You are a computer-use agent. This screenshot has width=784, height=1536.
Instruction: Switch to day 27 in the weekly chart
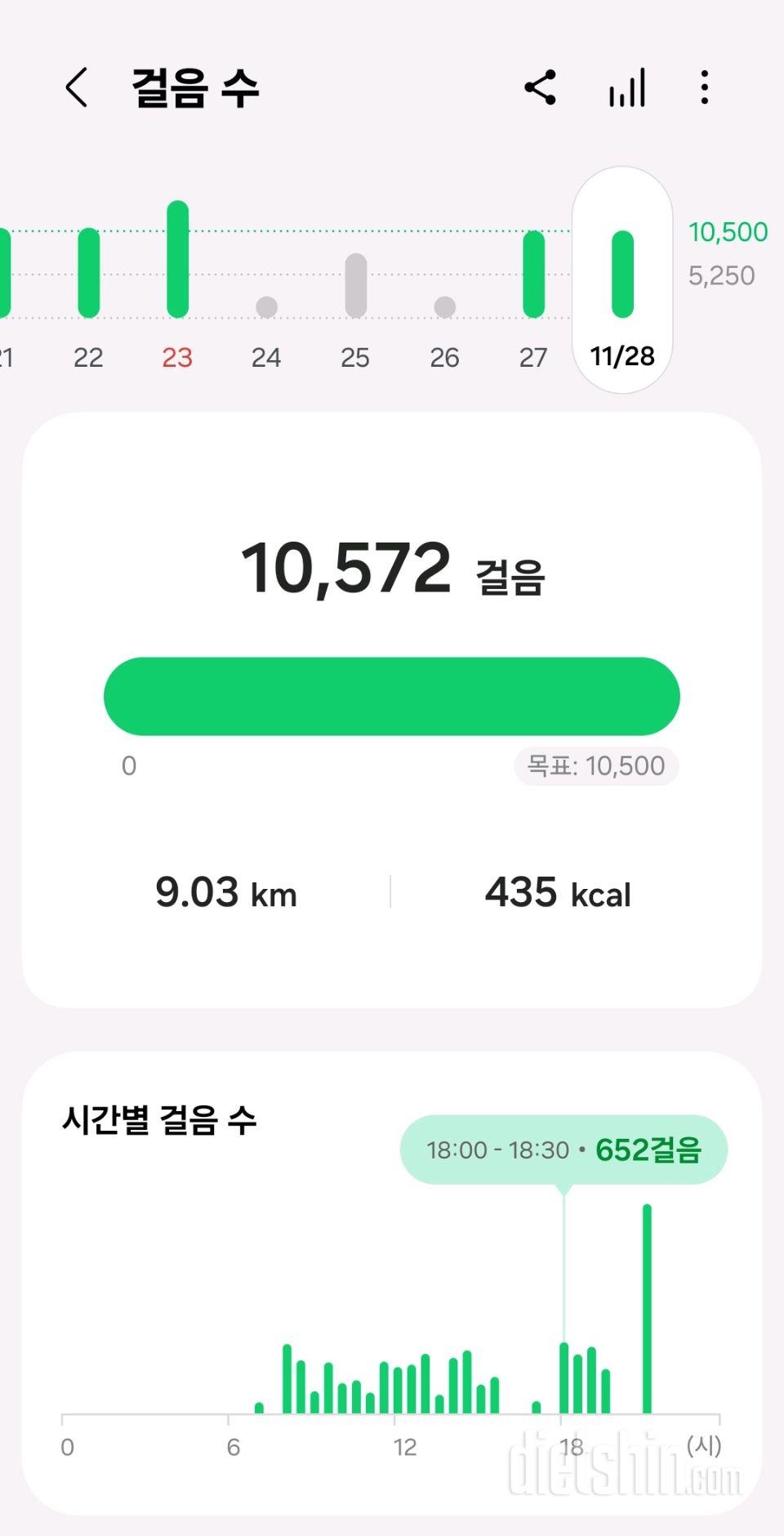coord(533,274)
